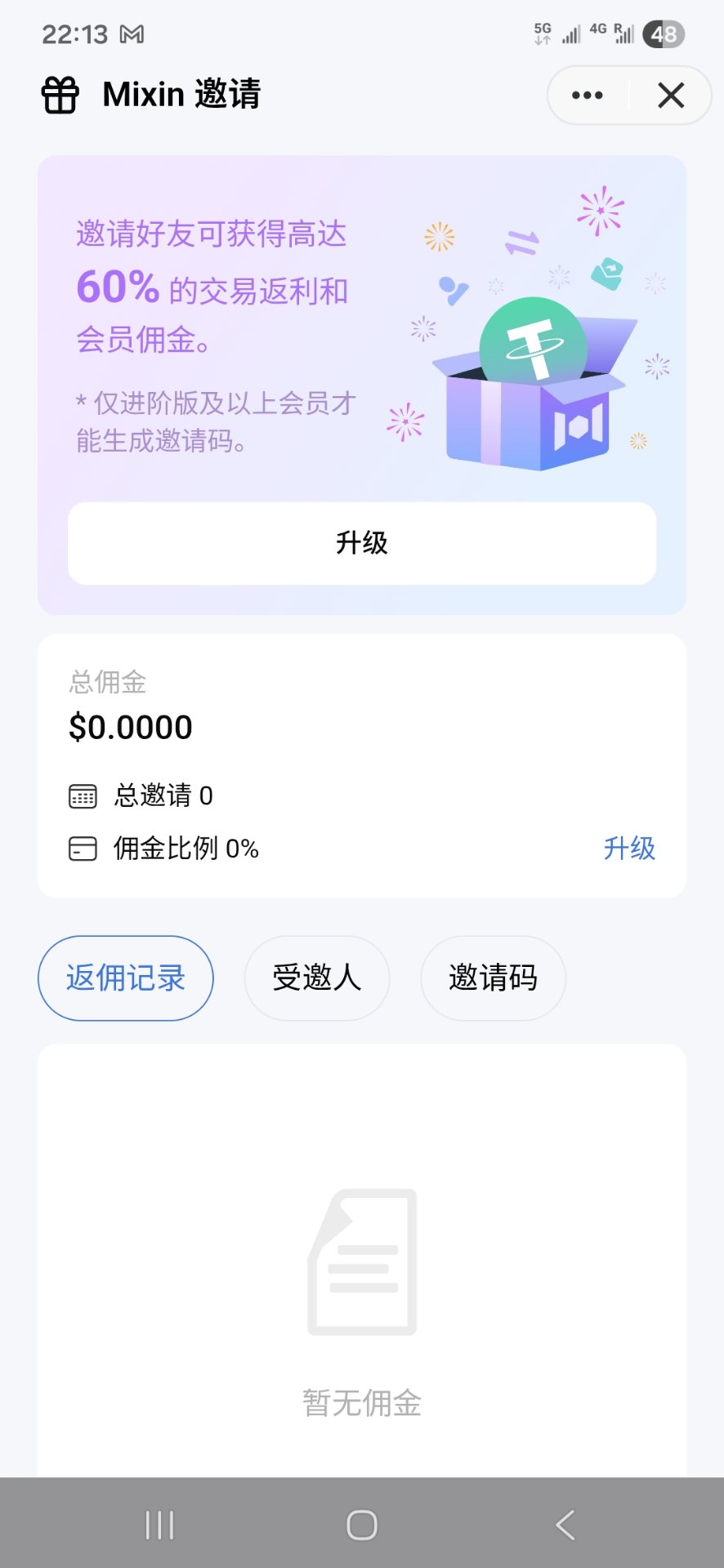Tap the white 升级 button in banner
This screenshot has height=1568, width=724.
click(x=362, y=543)
